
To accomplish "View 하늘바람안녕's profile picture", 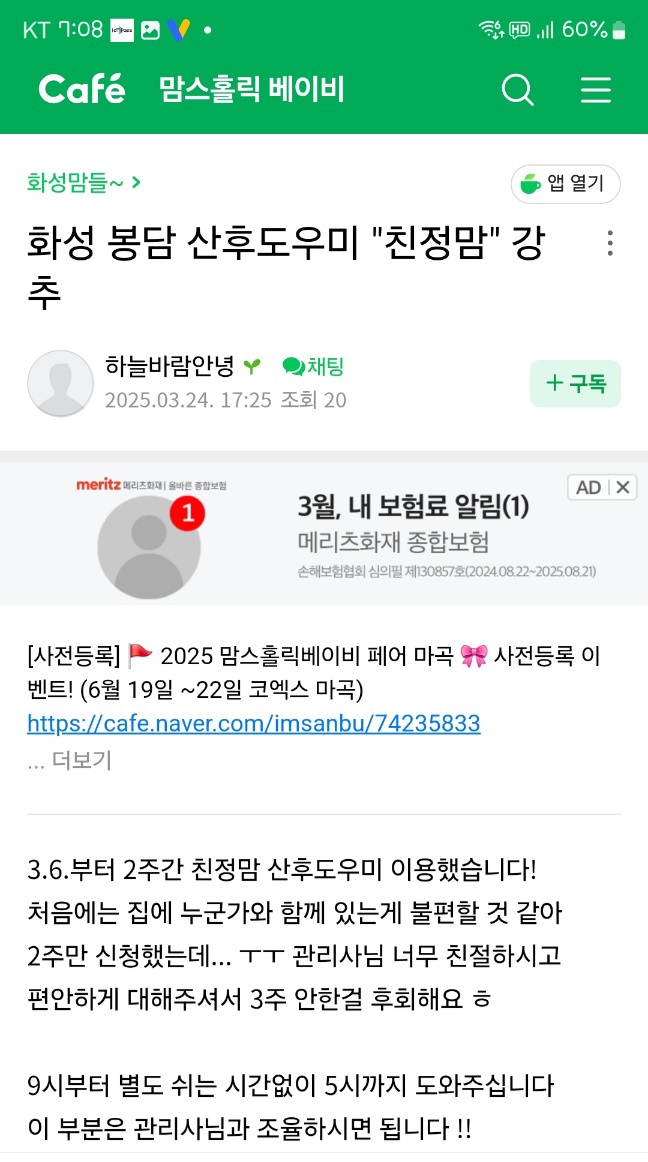I will tap(60, 383).
